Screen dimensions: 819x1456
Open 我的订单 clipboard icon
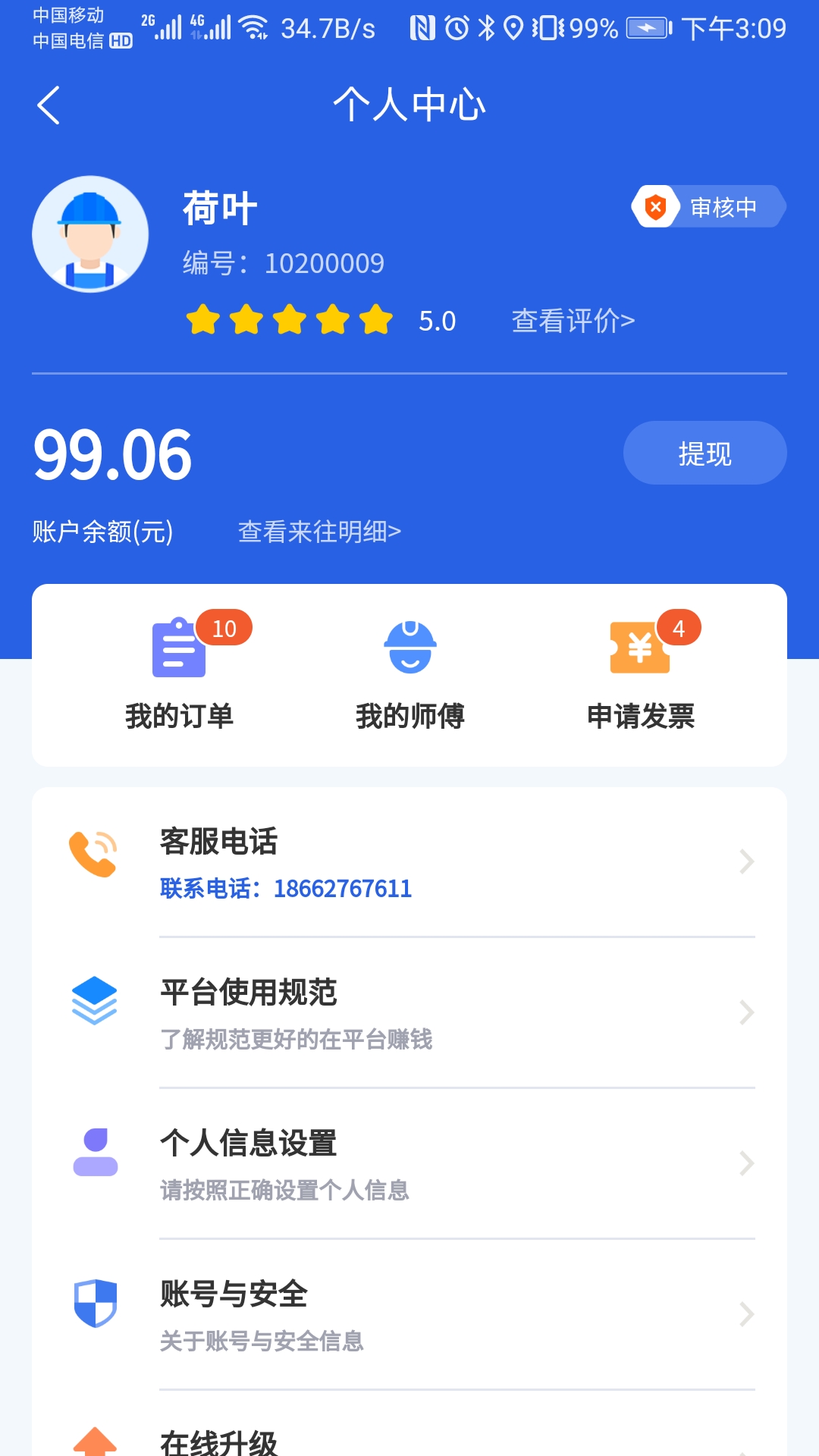pyautogui.click(x=180, y=648)
